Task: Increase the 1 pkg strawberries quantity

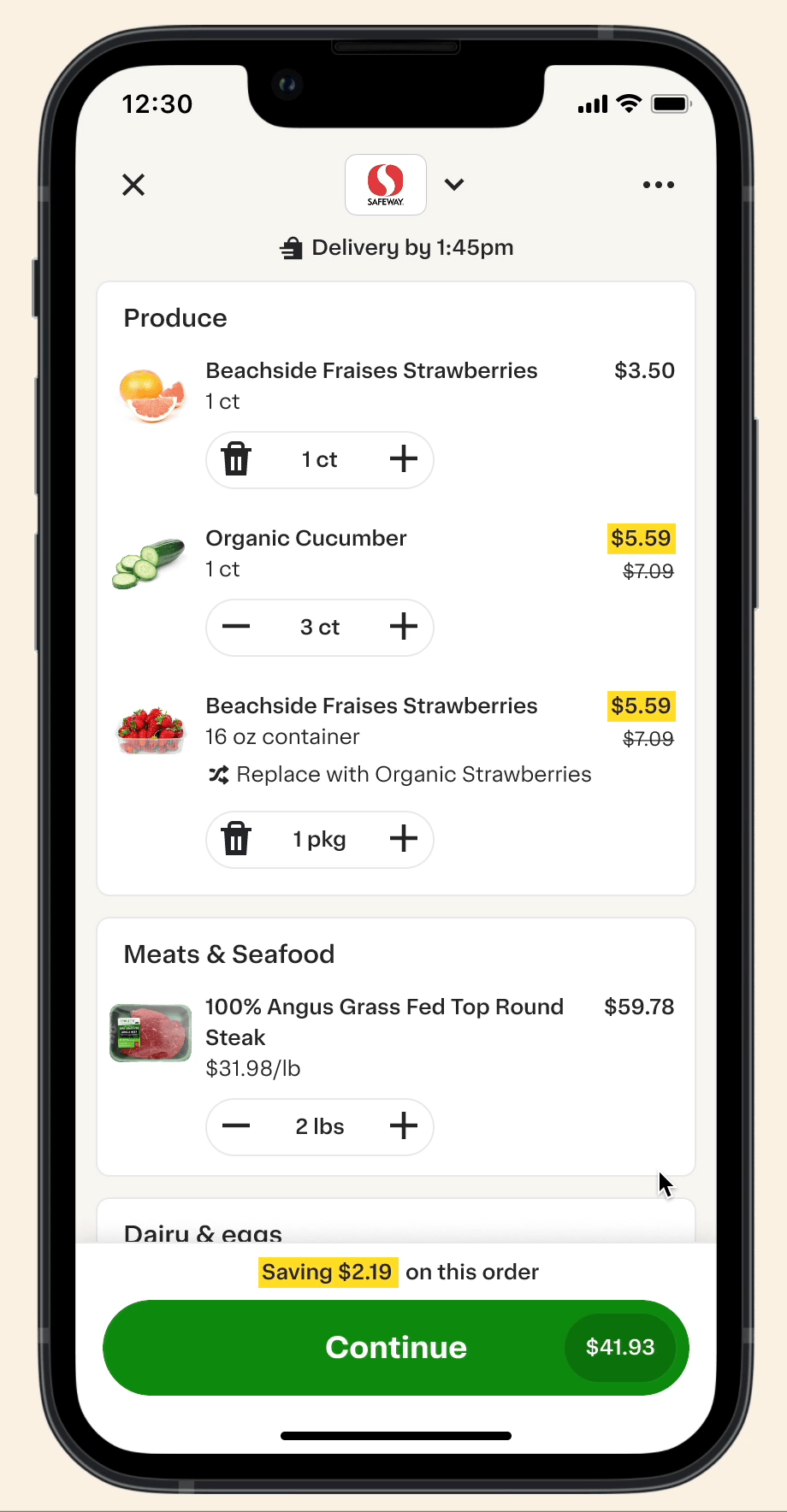Action: coord(404,839)
